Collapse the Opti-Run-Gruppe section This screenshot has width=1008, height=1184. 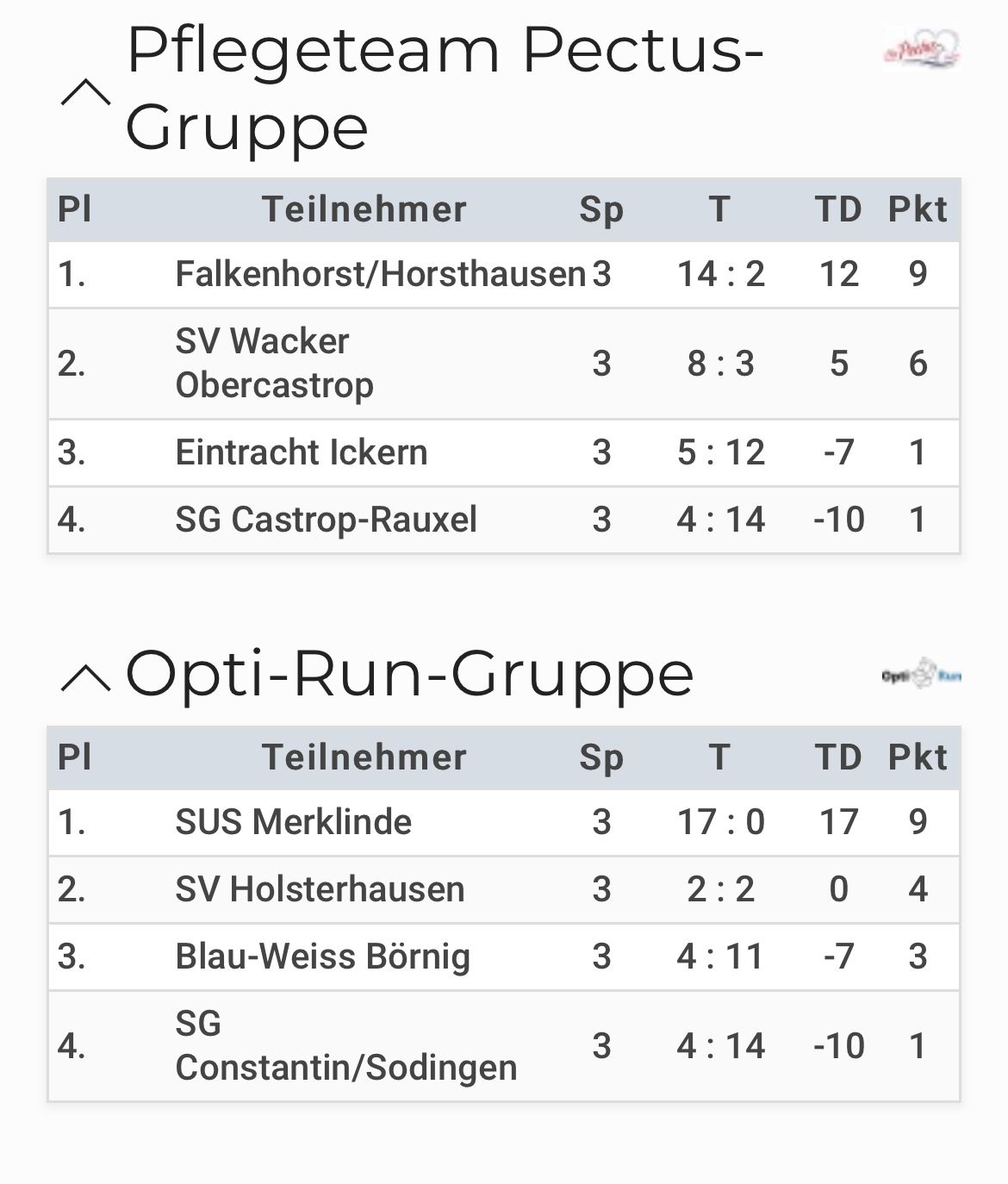tap(85, 678)
